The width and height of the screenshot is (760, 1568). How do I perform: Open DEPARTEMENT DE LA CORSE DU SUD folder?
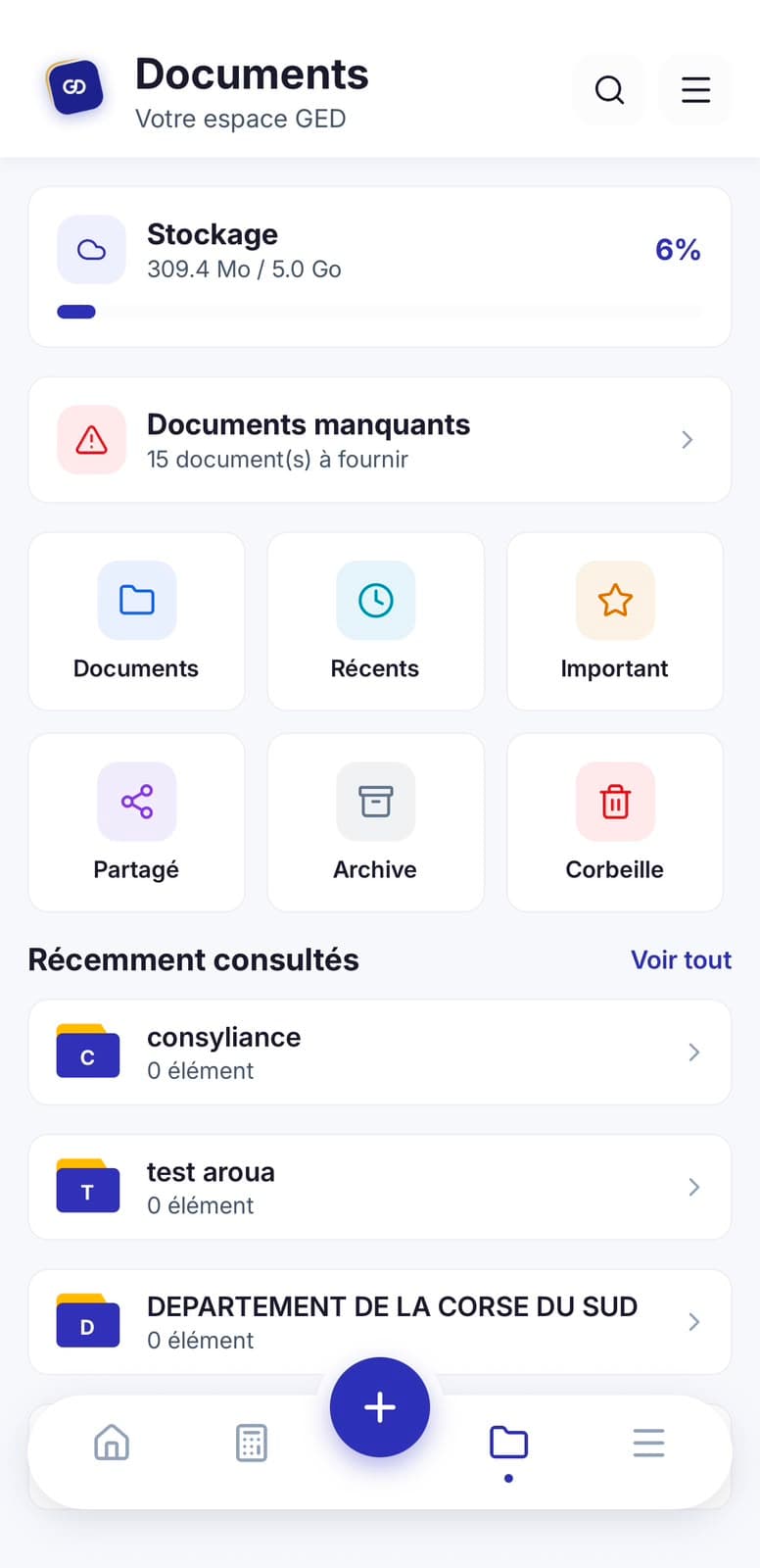380,1322
